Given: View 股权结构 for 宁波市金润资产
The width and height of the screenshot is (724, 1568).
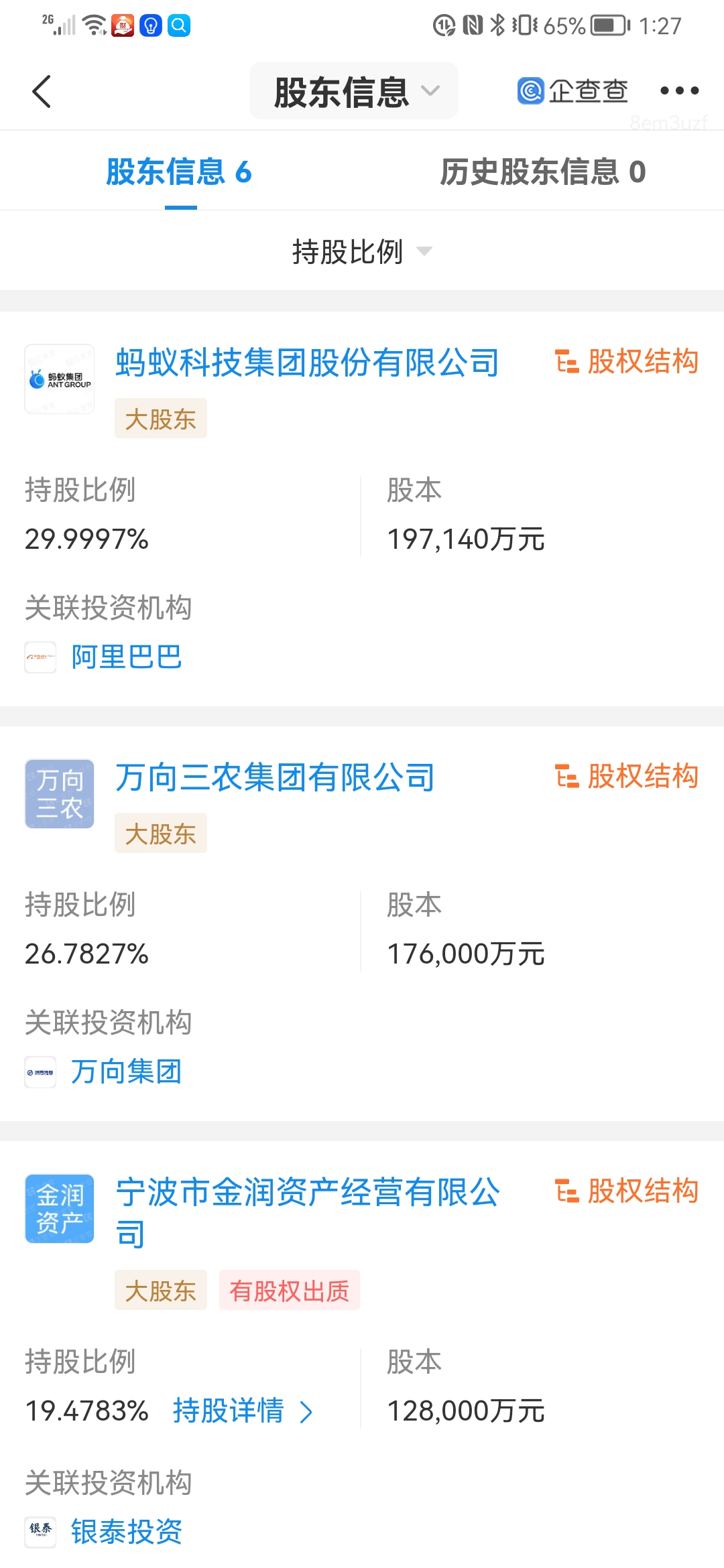Looking at the screenshot, I should (x=627, y=1191).
